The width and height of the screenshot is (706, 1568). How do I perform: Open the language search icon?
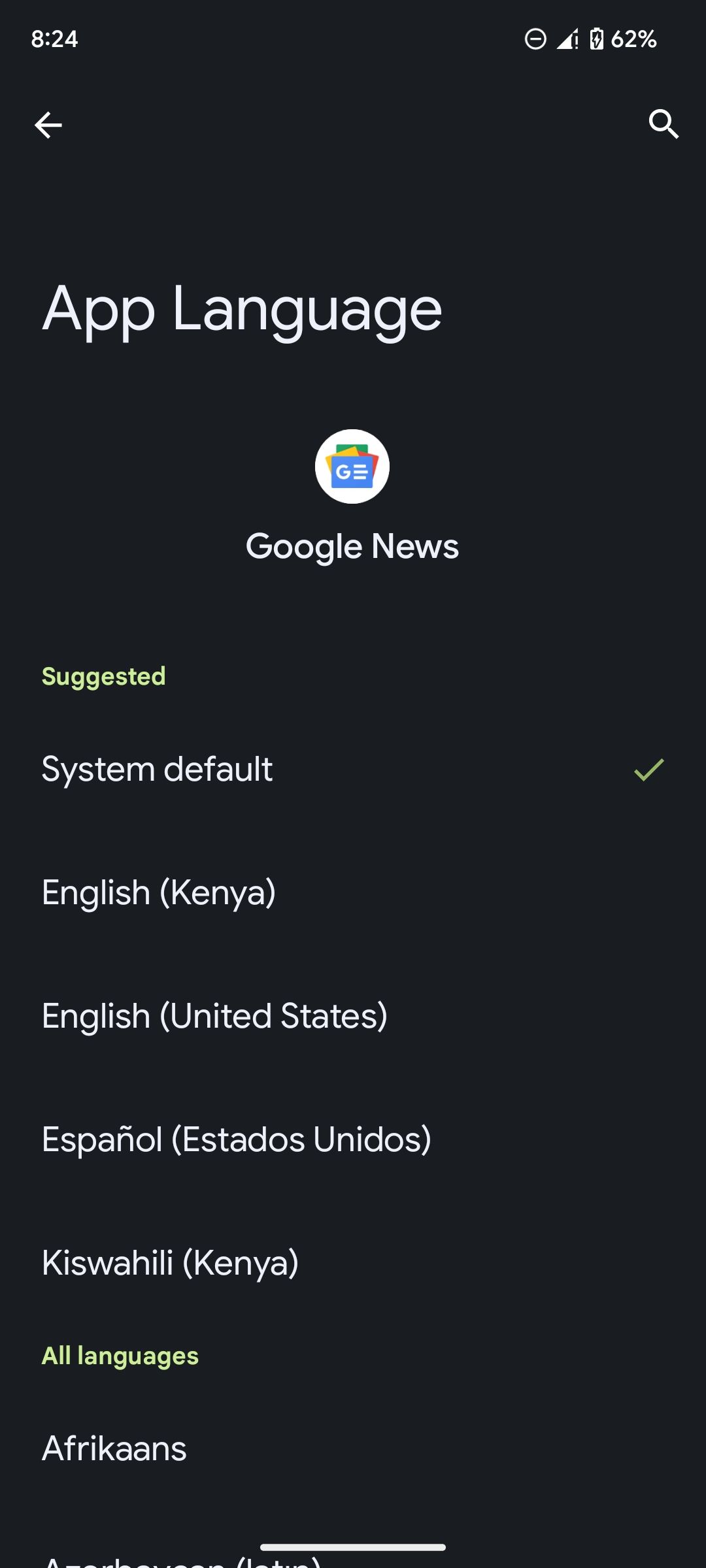pos(663,124)
